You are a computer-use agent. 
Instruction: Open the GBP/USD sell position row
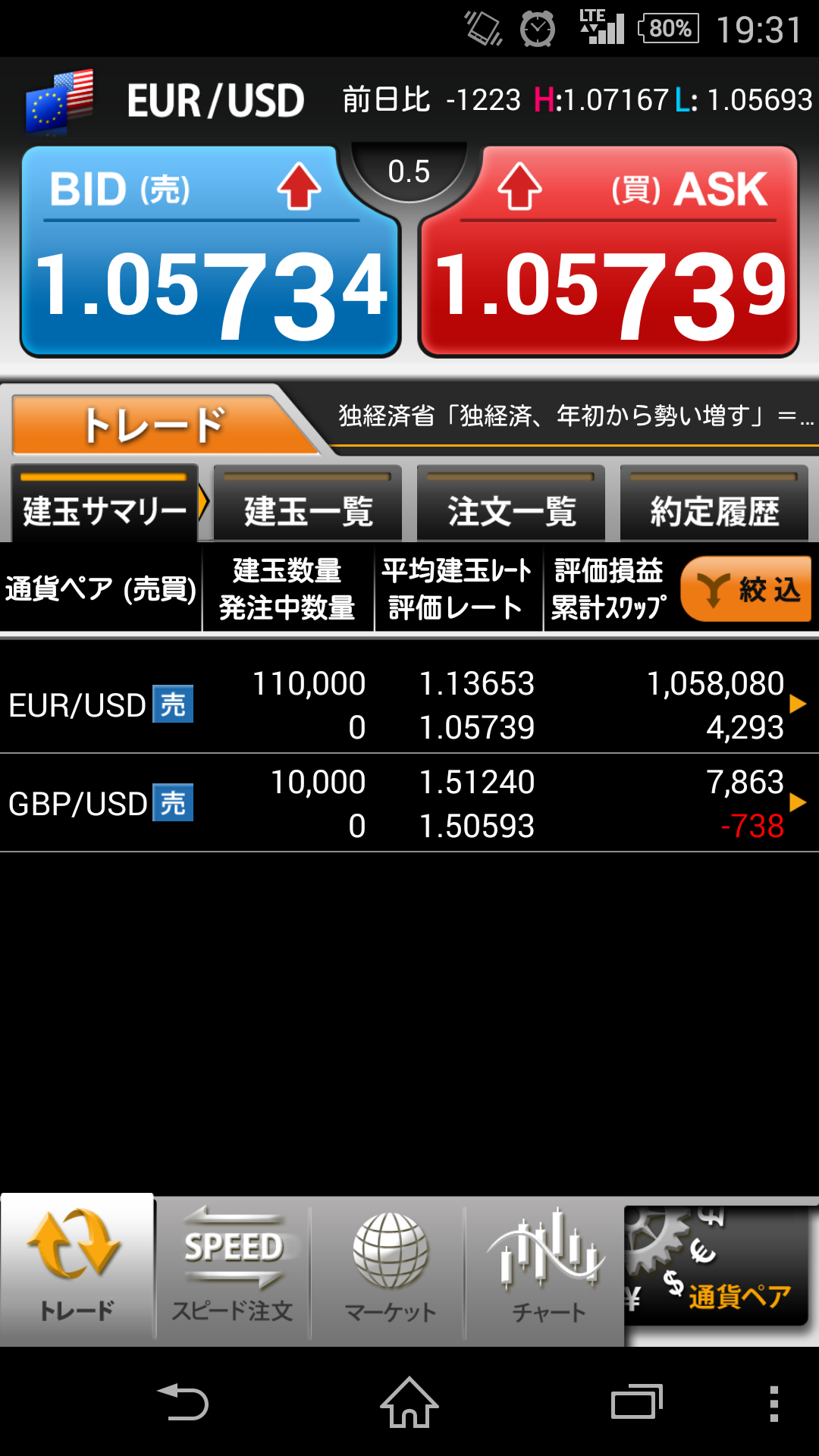[409, 803]
